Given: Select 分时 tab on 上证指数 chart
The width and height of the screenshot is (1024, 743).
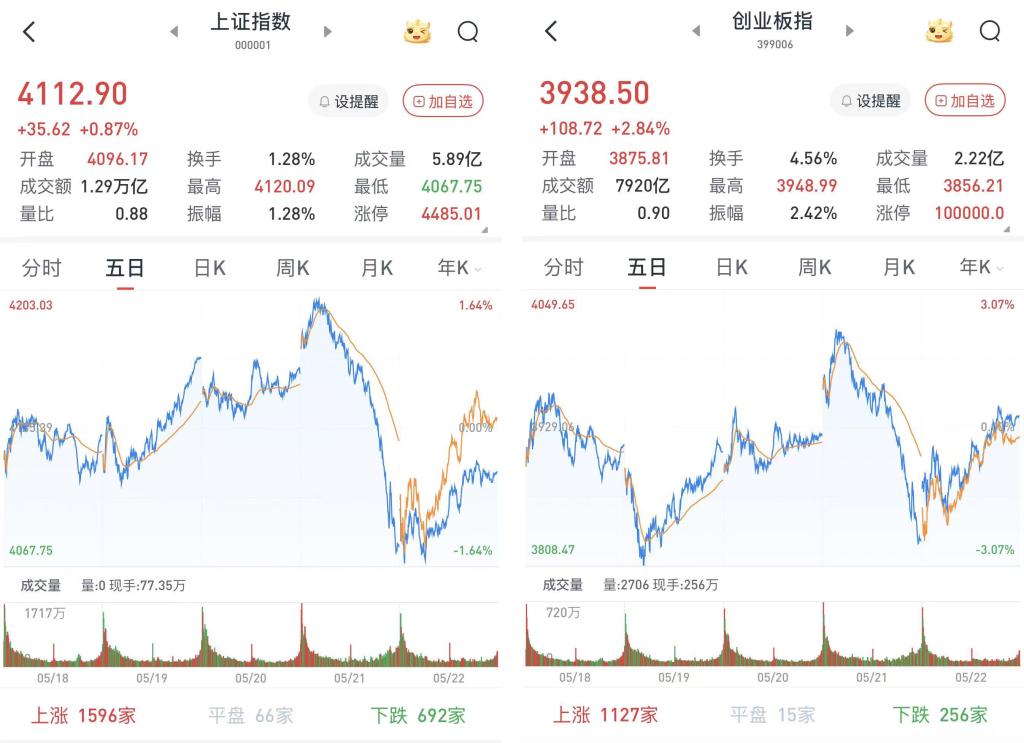Looking at the screenshot, I should click(x=42, y=268).
